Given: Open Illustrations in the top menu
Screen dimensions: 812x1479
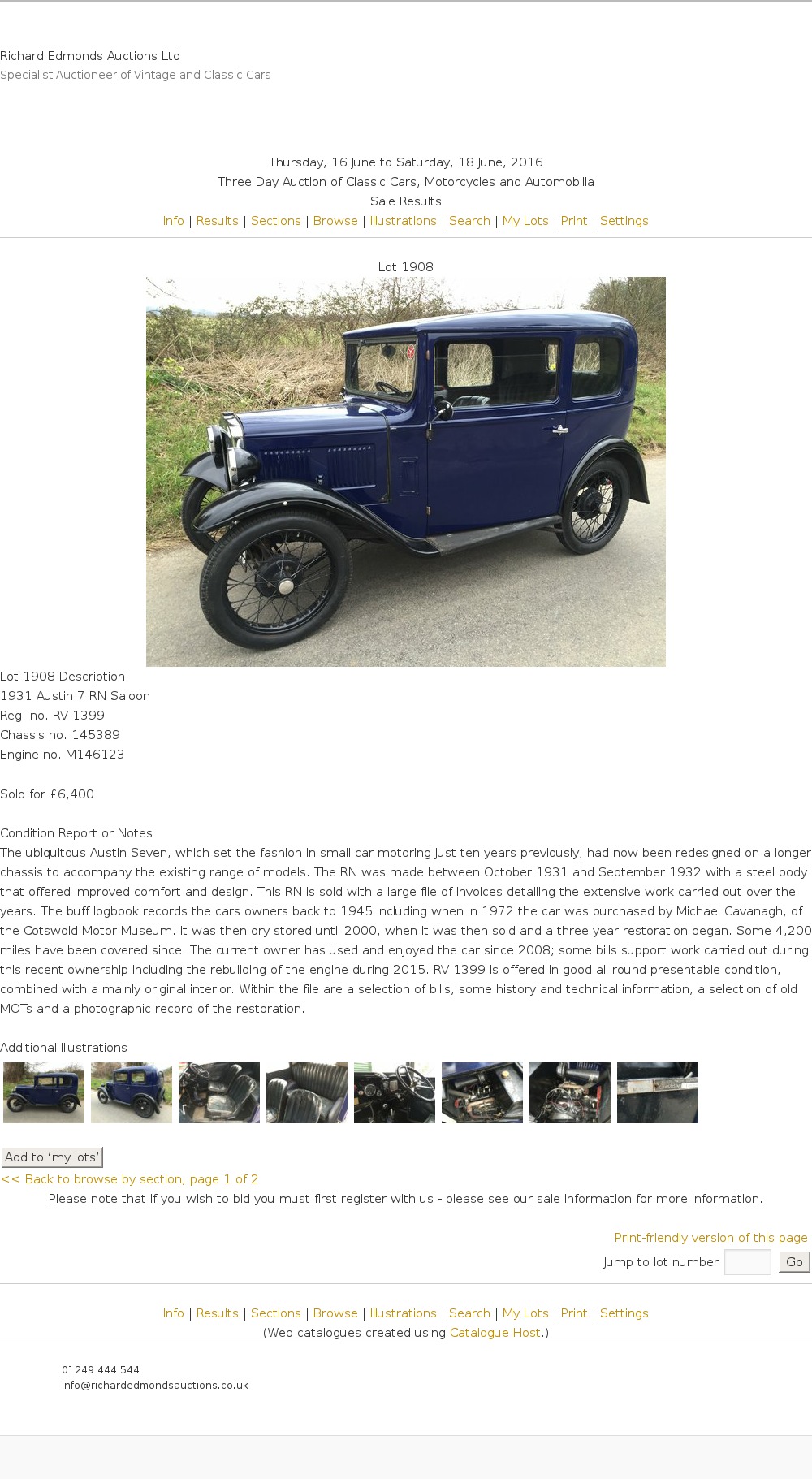Looking at the screenshot, I should coord(403,221).
